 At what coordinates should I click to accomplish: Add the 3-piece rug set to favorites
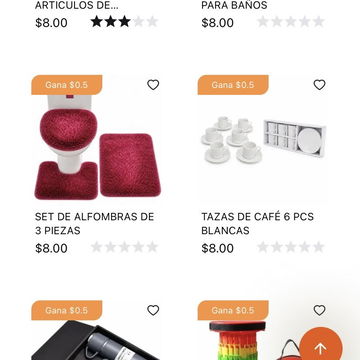coord(153,85)
